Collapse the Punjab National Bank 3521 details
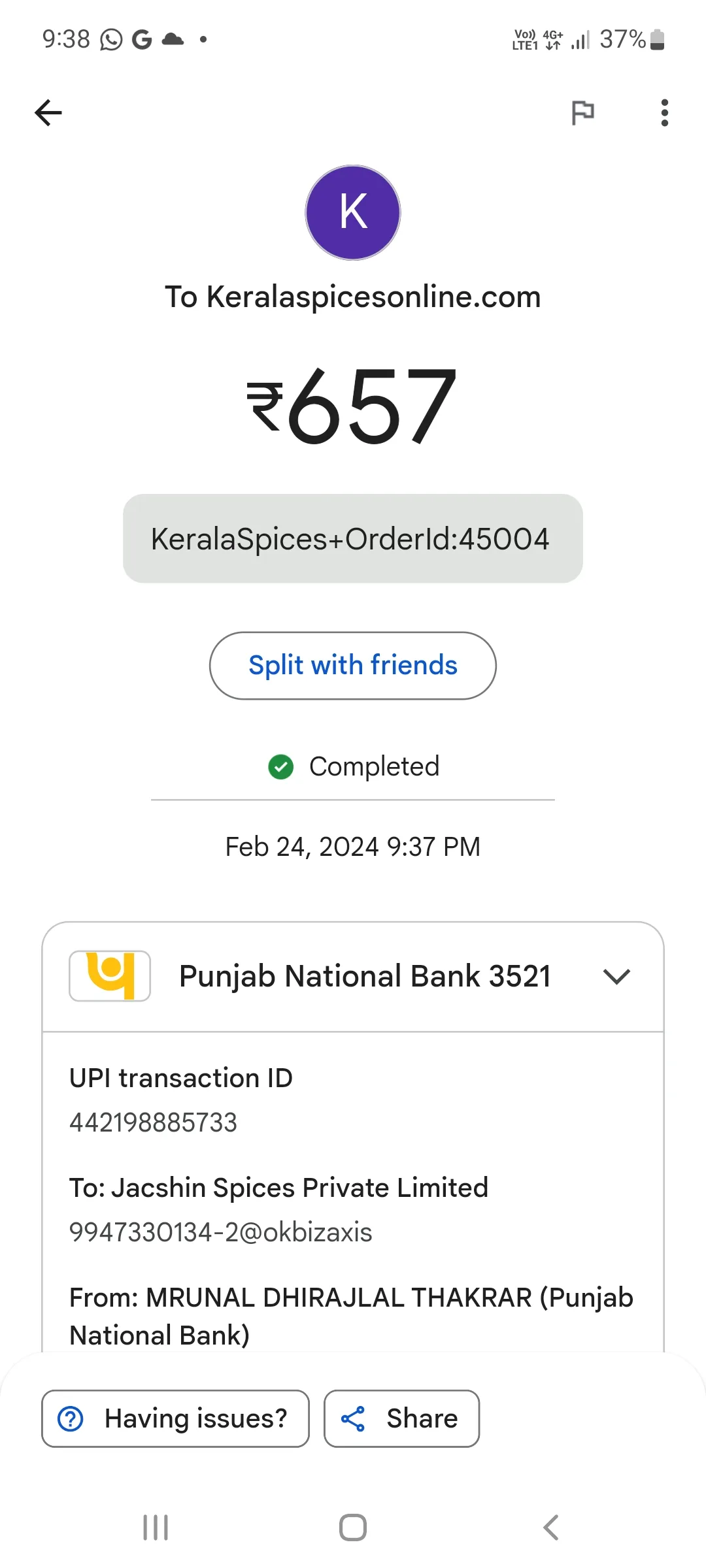706x1568 pixels. click(x=616, y=977)
